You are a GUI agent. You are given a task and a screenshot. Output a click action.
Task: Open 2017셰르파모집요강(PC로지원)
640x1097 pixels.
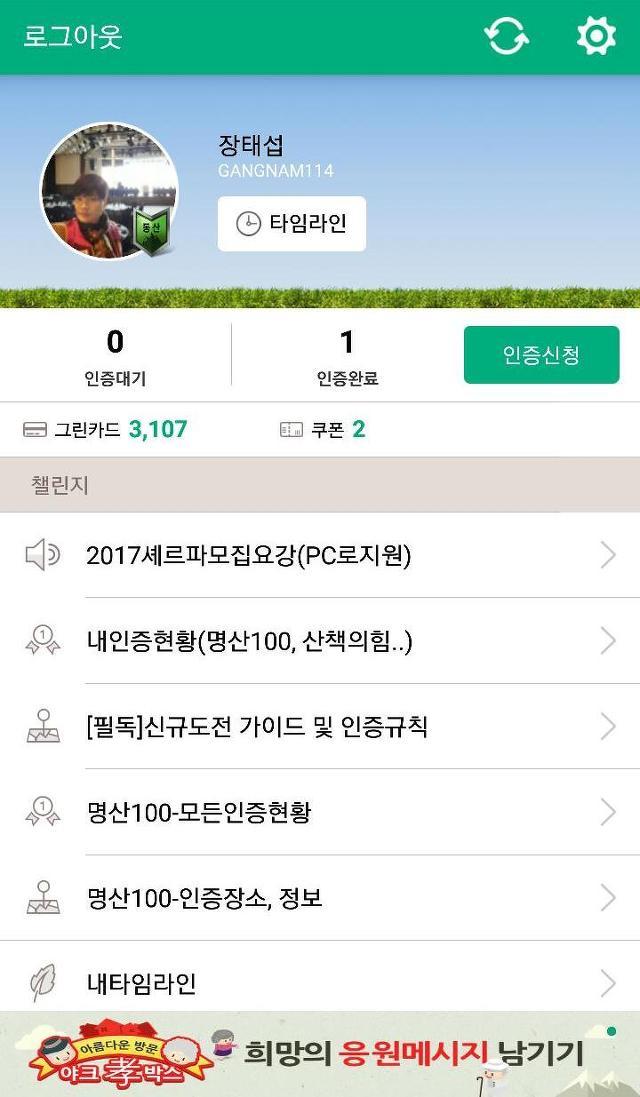pyautogui.click(x=320, y=555)
